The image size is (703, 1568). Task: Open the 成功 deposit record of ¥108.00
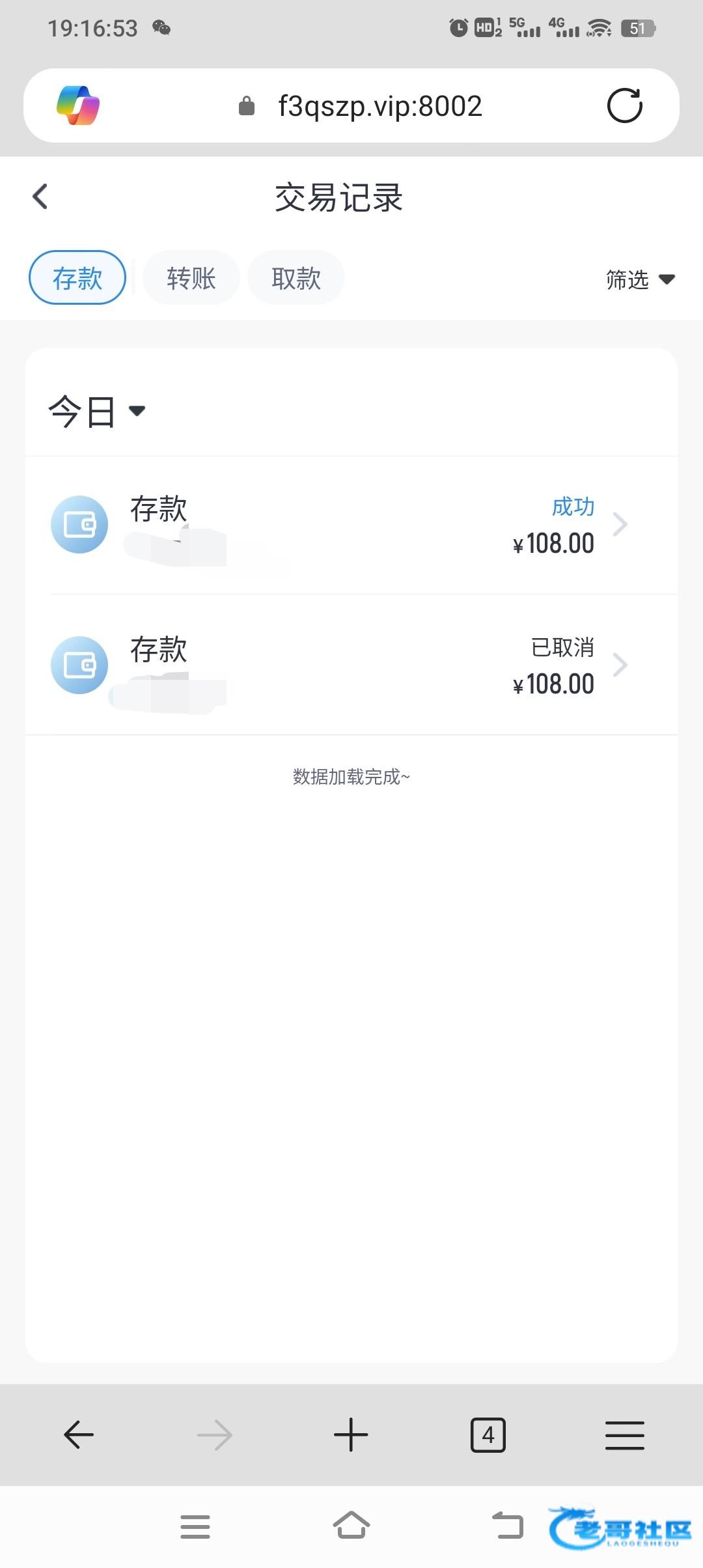point(351,525)
